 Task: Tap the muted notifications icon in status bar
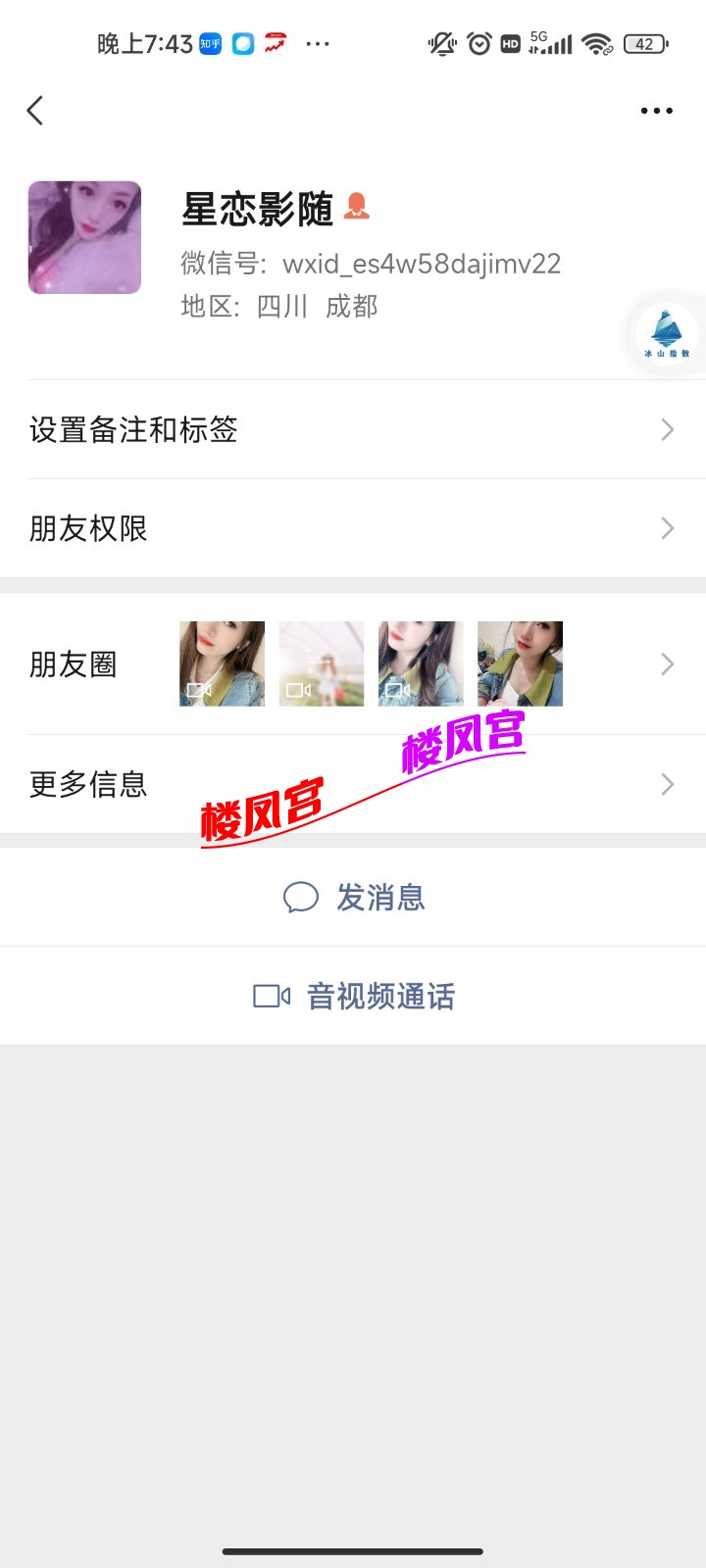441,44
